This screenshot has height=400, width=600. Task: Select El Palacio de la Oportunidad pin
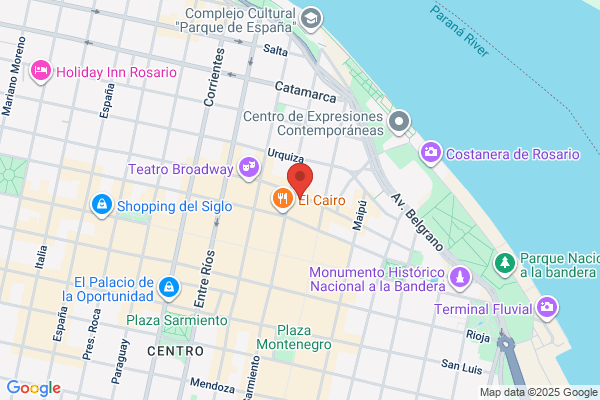[169, 288]
